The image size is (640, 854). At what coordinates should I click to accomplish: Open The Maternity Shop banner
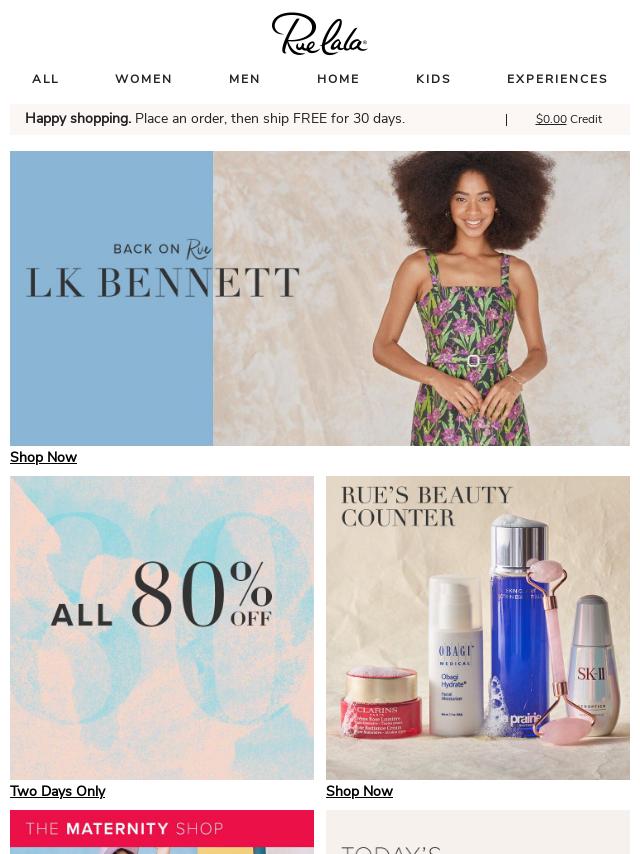162,831
